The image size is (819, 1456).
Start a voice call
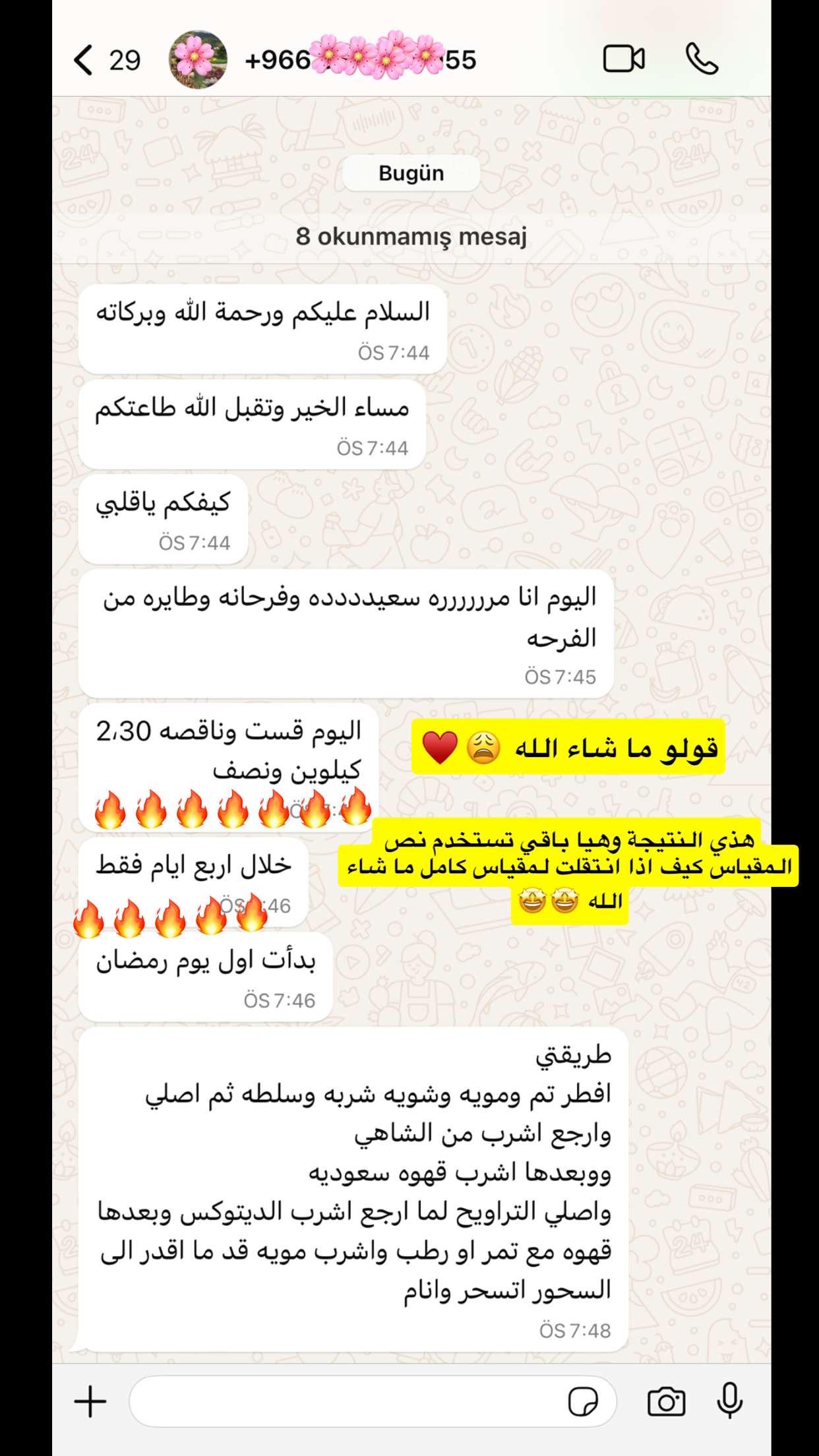pos(702,59)
